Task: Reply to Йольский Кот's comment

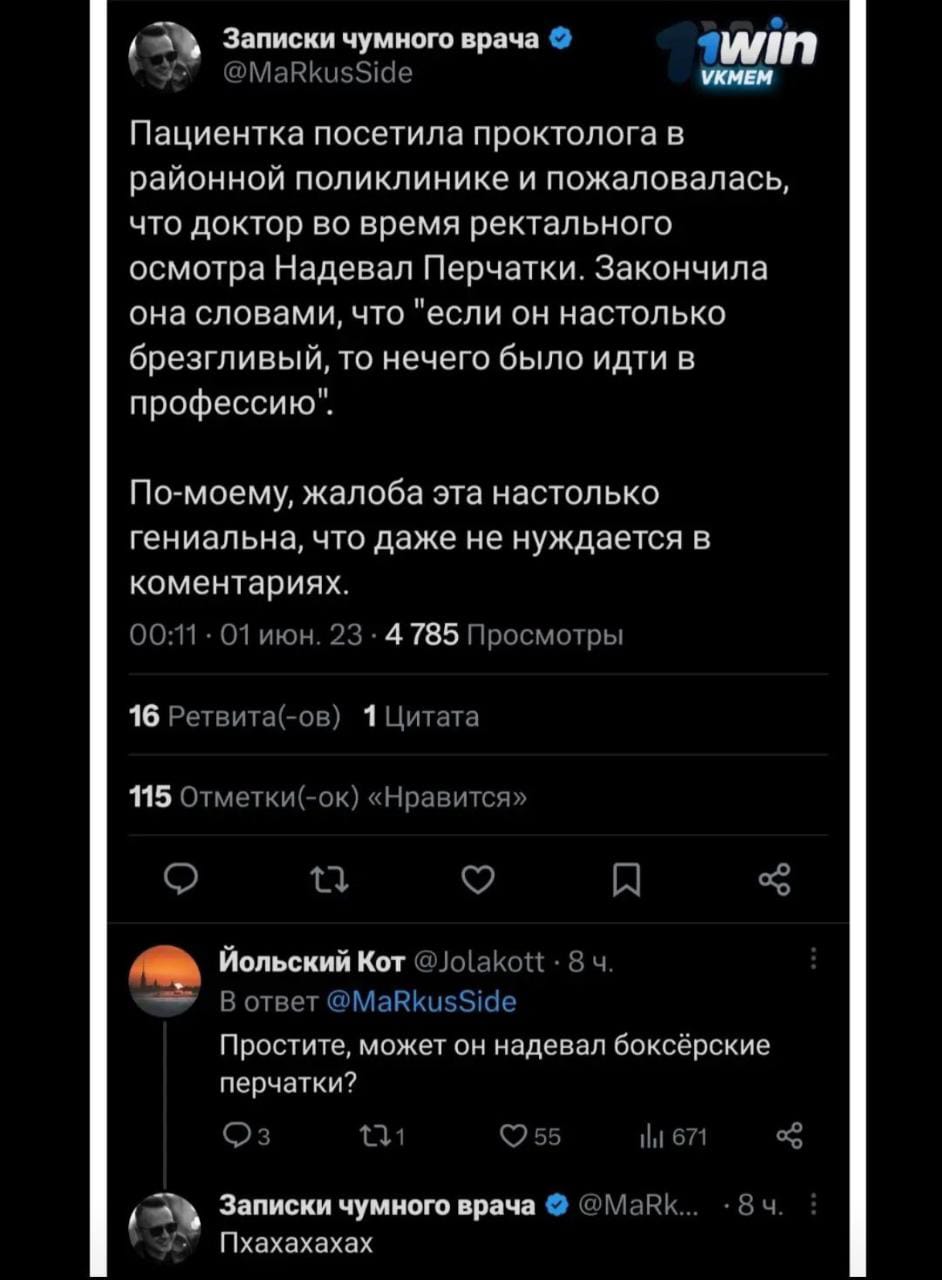Action: [x=238, y=1135]
